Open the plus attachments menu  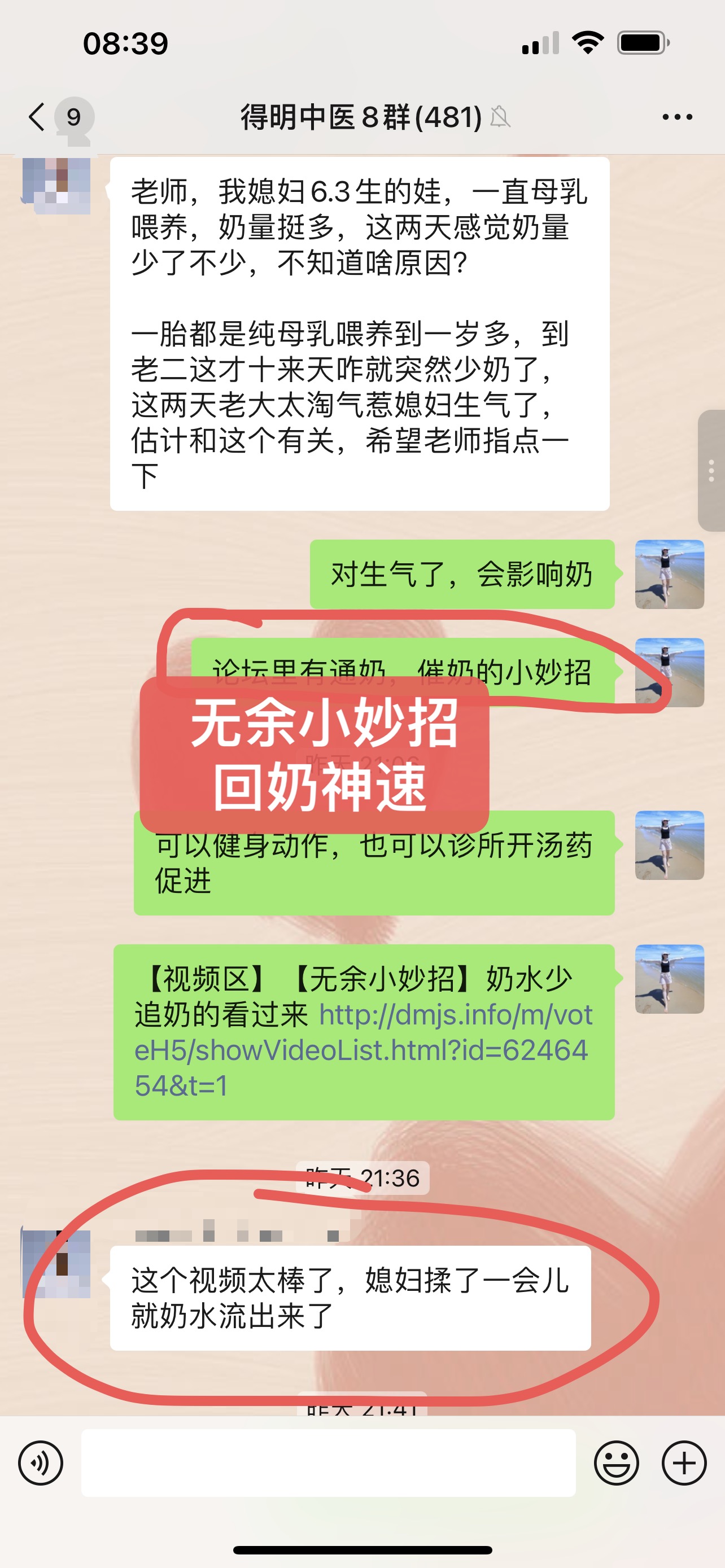pyautogui.click(x=684, y=1462)
